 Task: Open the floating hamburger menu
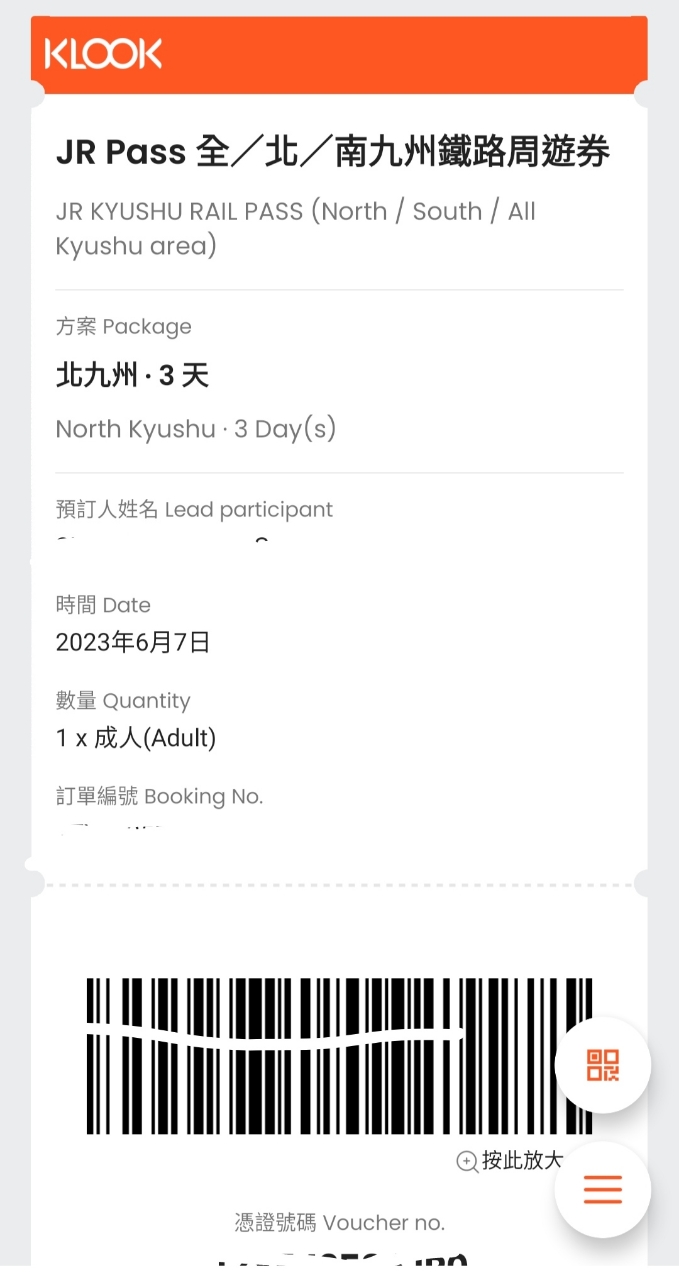[603, 1189]
